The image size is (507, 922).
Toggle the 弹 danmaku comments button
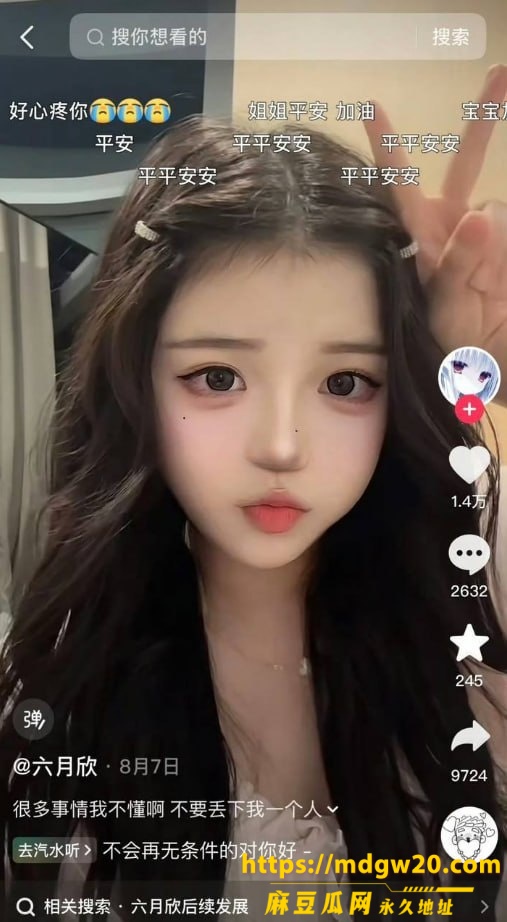[x=34, y=719]
